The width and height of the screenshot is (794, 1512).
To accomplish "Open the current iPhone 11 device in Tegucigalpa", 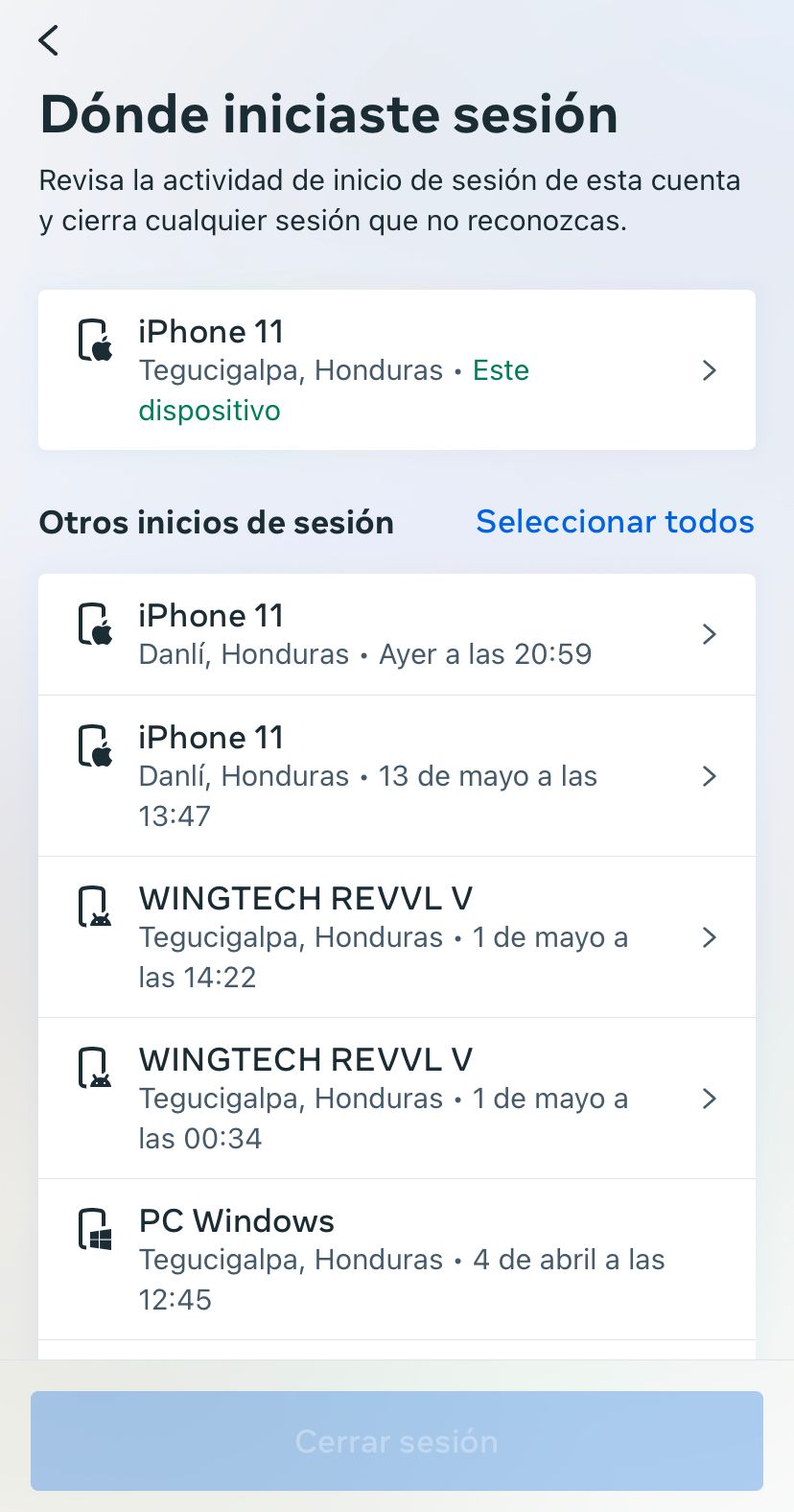I will [397, 369].
